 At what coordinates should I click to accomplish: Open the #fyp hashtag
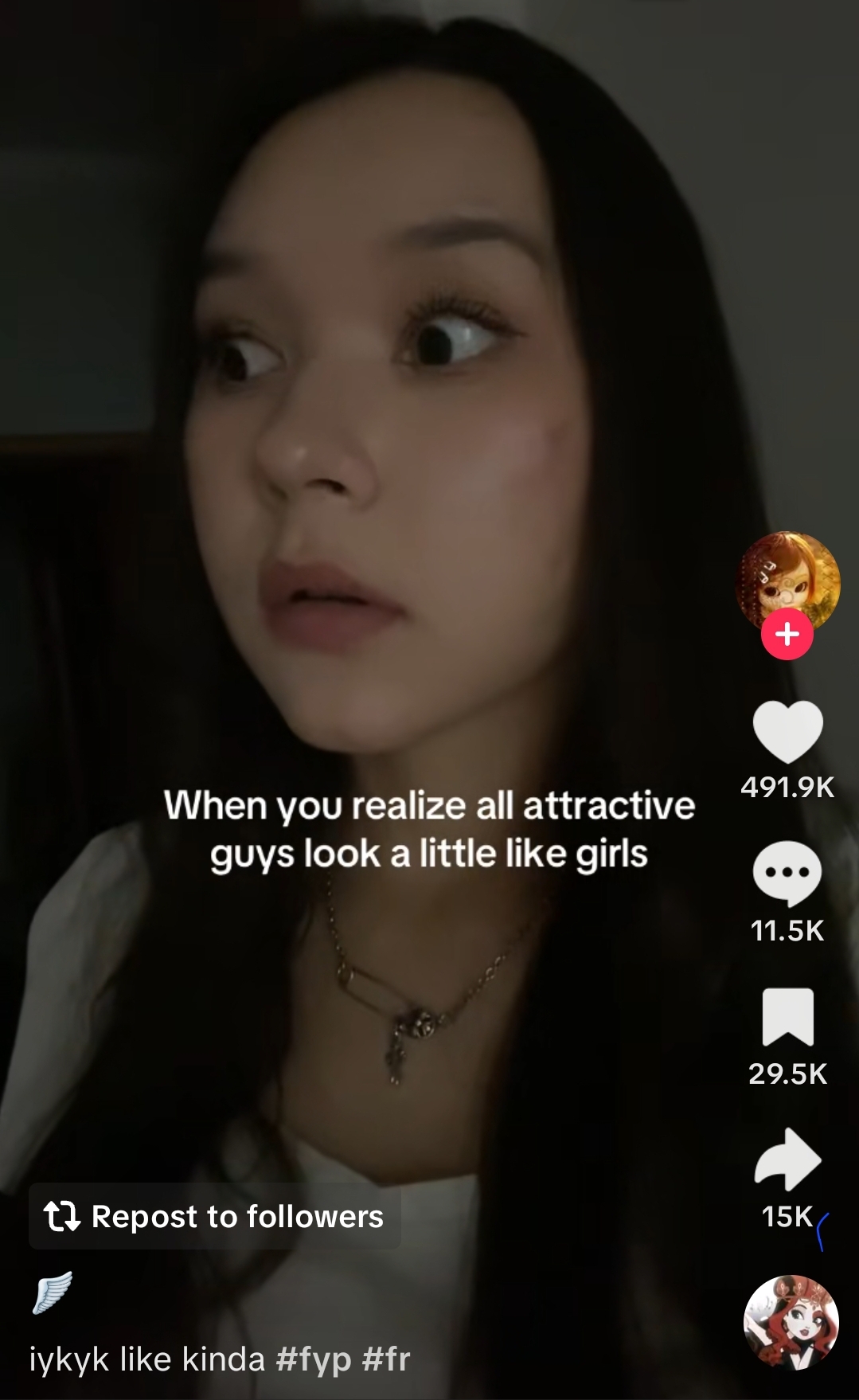coord(313,1359)
